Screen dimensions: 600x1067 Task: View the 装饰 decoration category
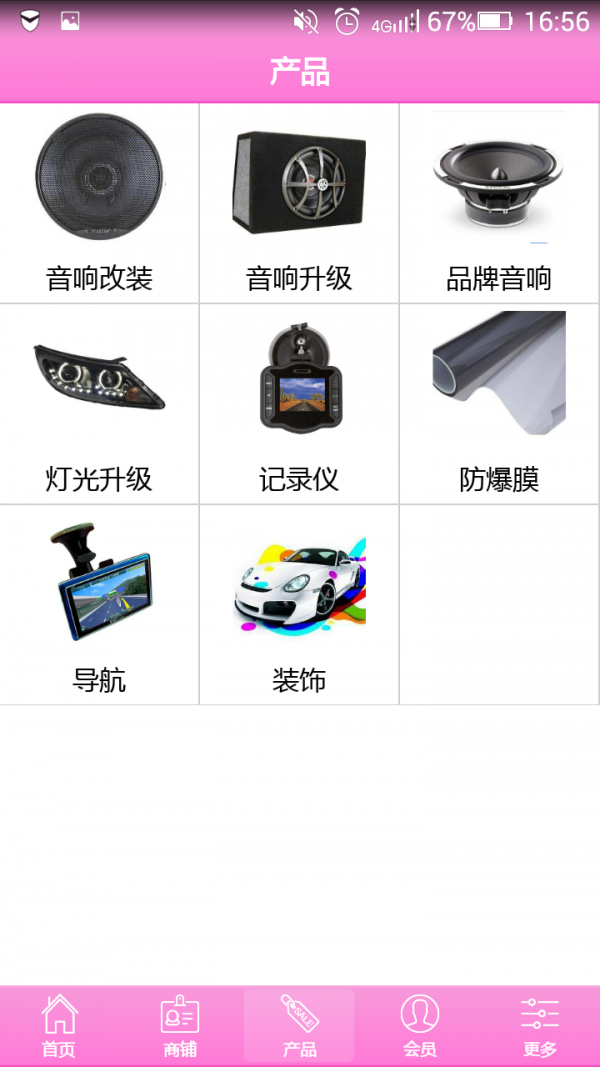pyautogui.click(x=299, y=605)
